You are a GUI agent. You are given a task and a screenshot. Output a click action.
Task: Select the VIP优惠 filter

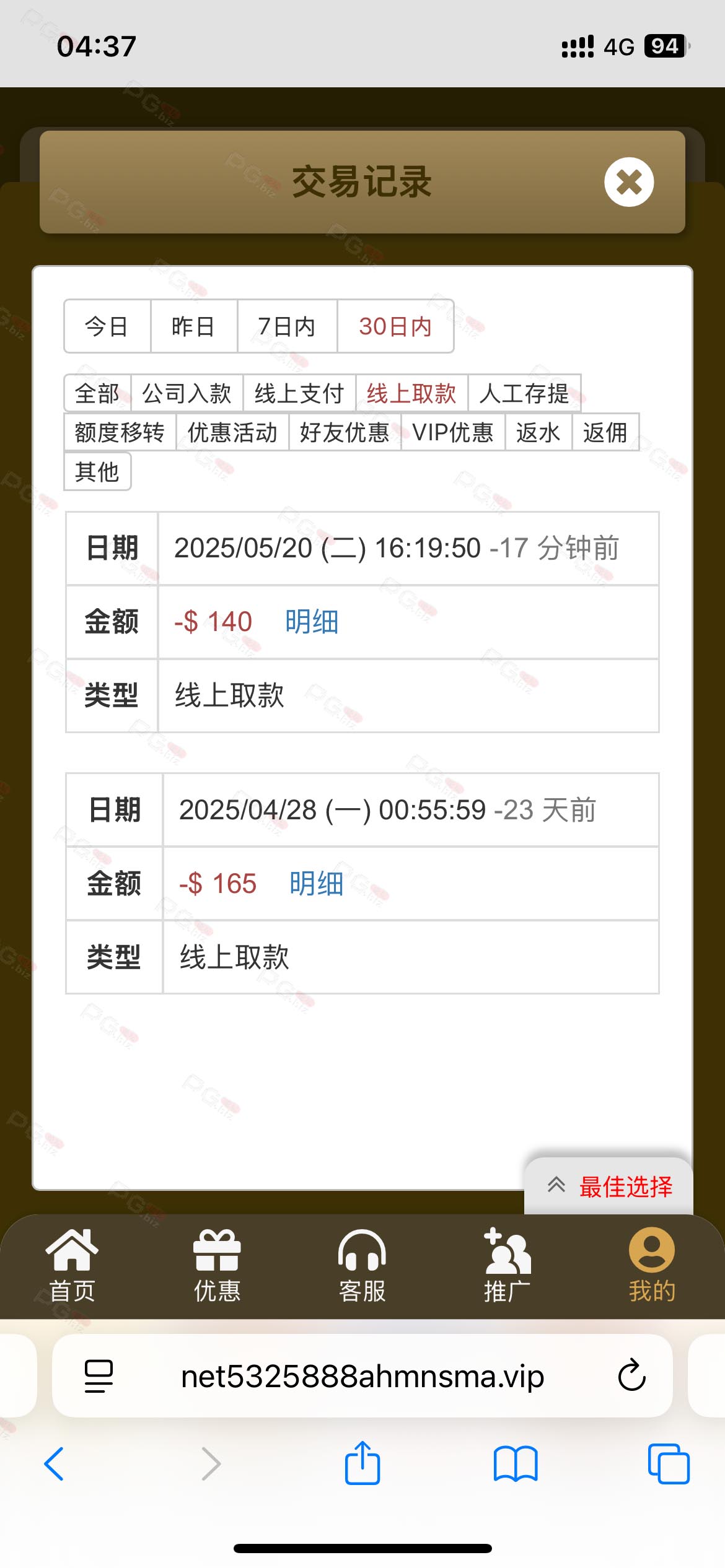coord(453,432)
